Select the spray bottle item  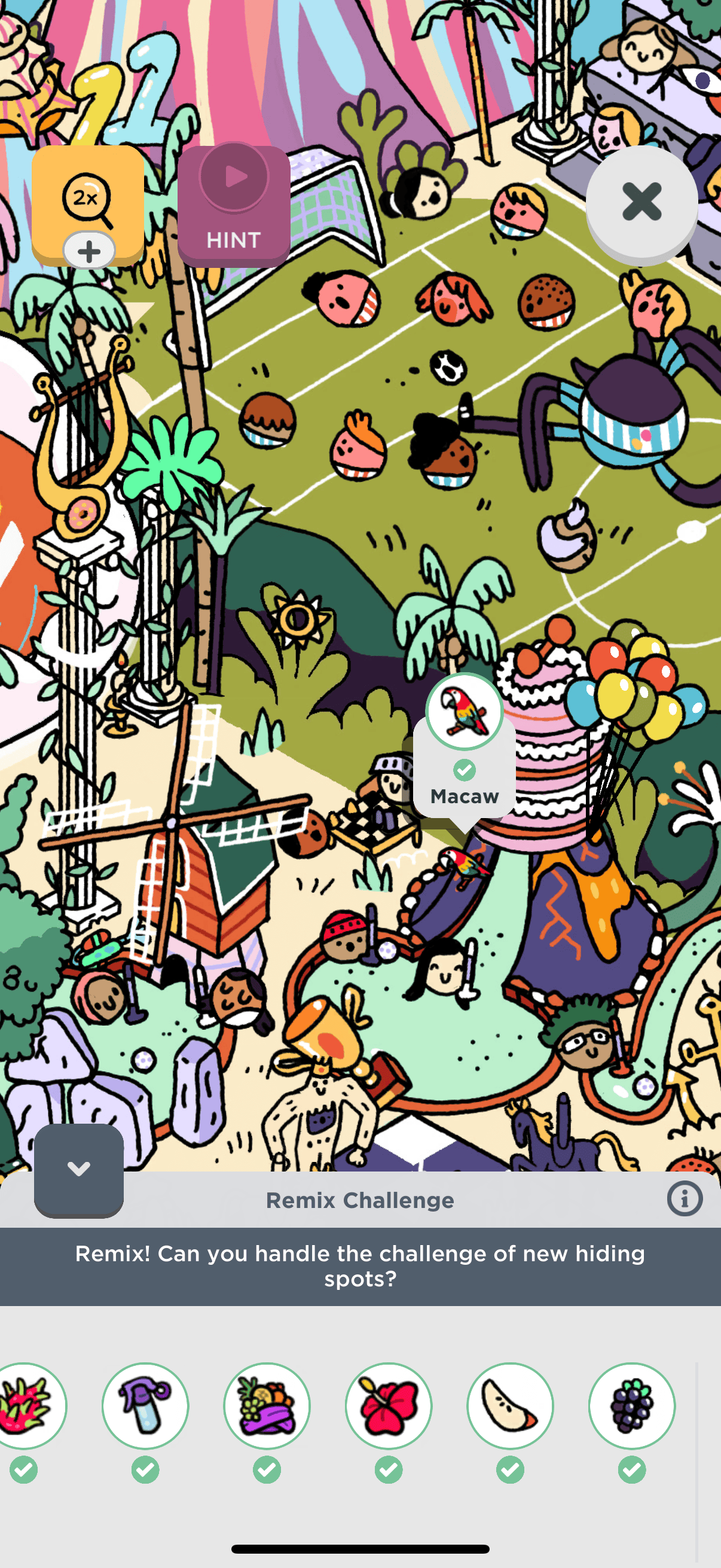(x=145, y=1405)
